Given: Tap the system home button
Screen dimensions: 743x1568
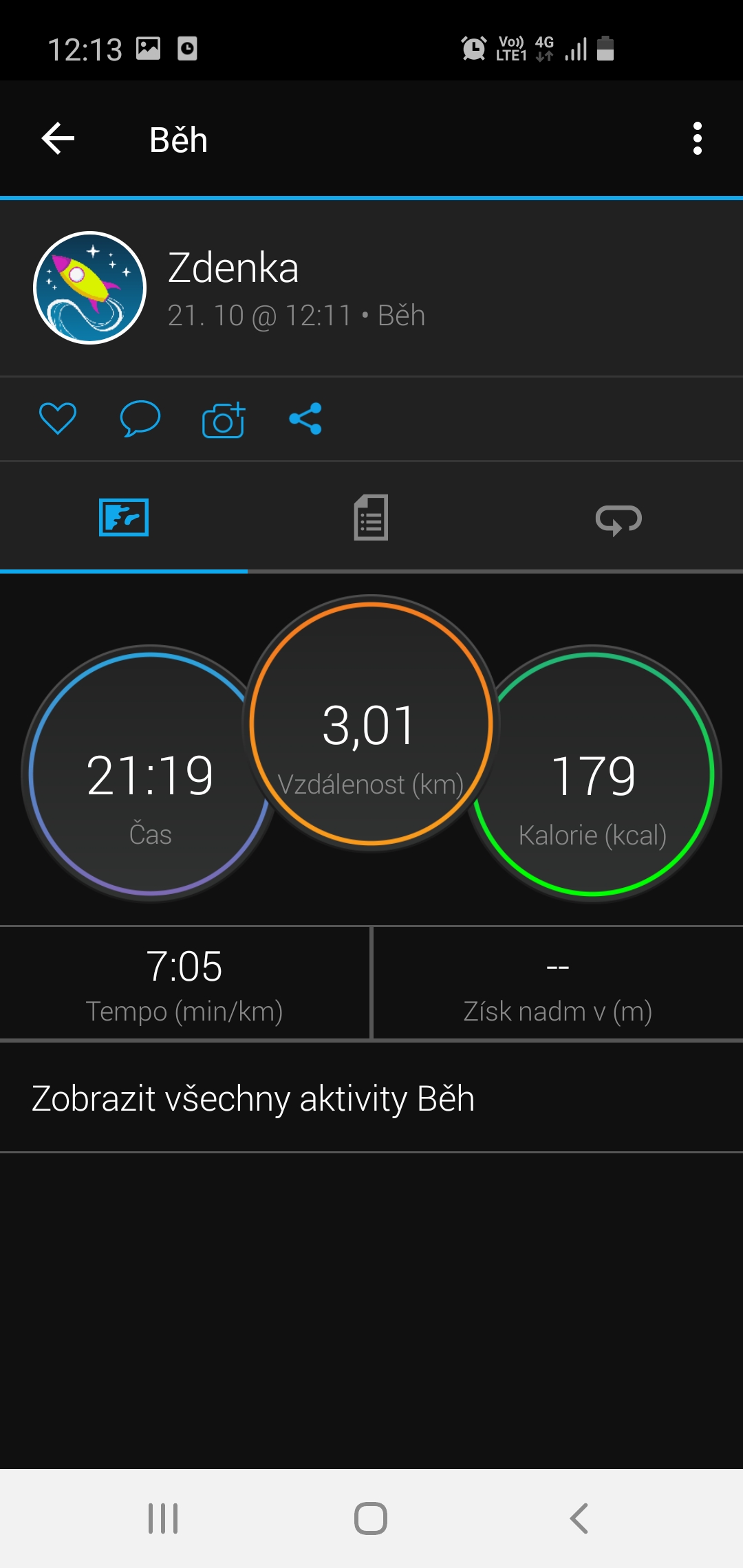Looking at the screenshot, I should 371,1518.
